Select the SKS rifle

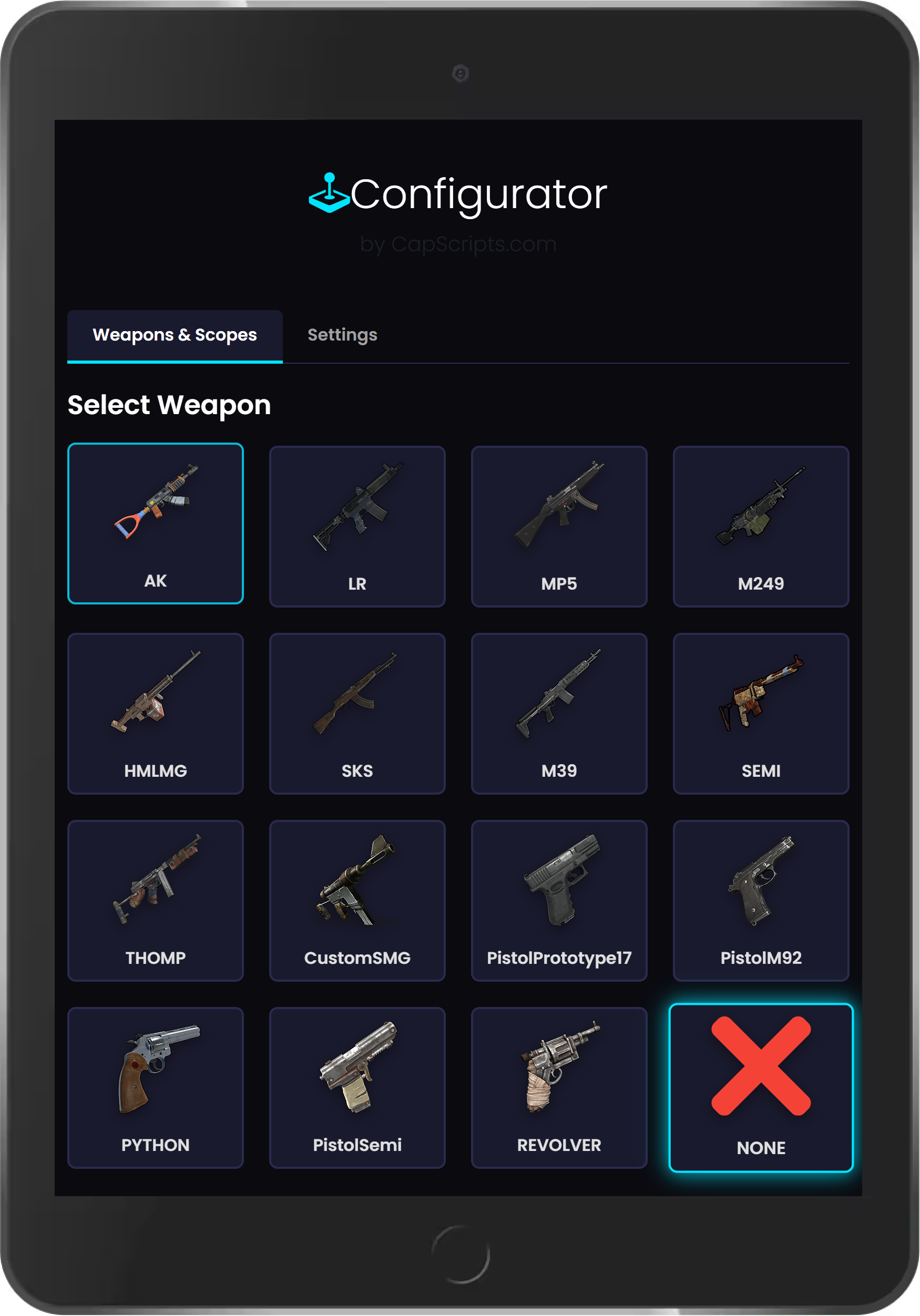(x=357, y=713)
